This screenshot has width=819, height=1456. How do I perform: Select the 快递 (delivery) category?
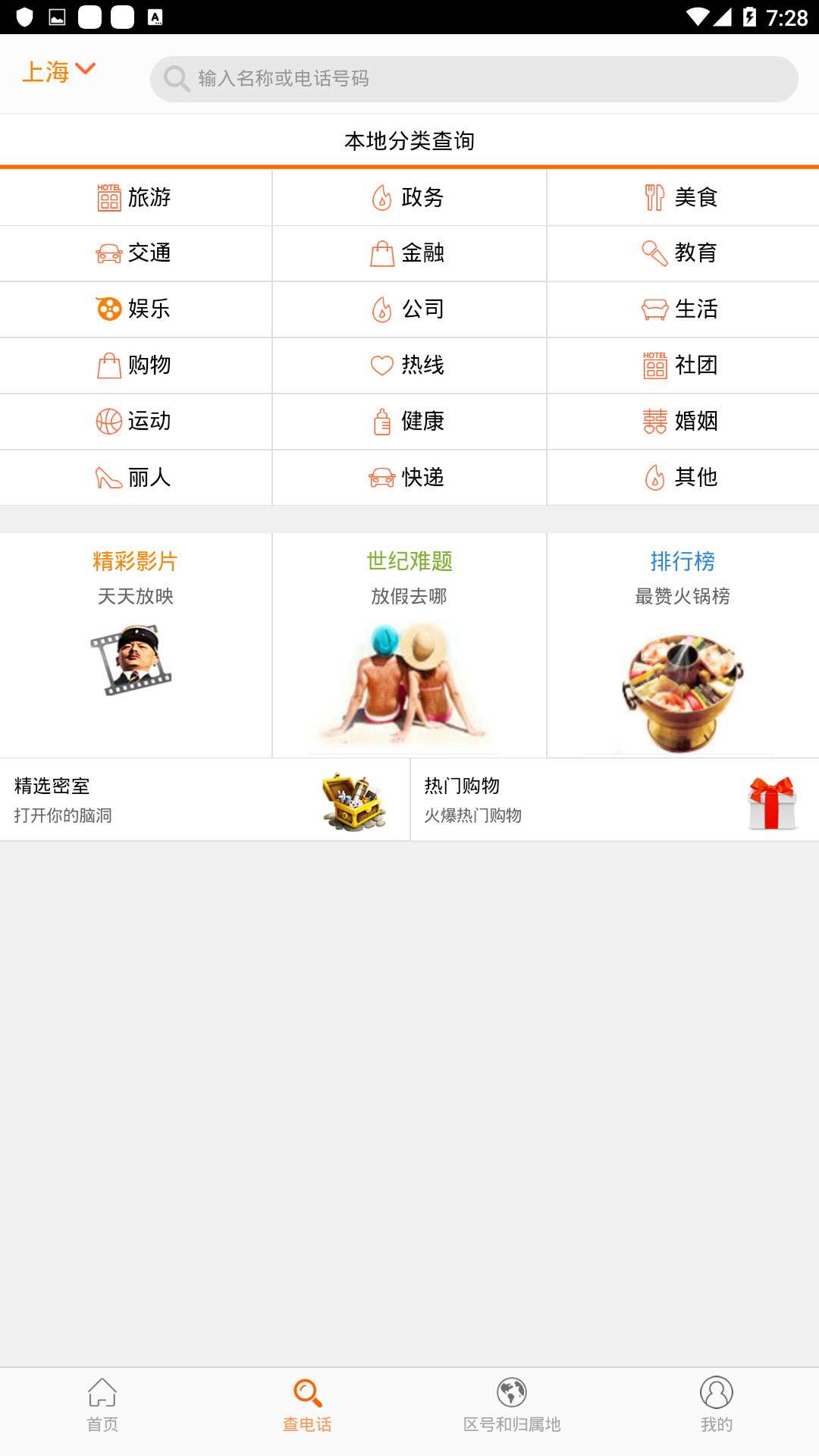[x=409, y=477]
